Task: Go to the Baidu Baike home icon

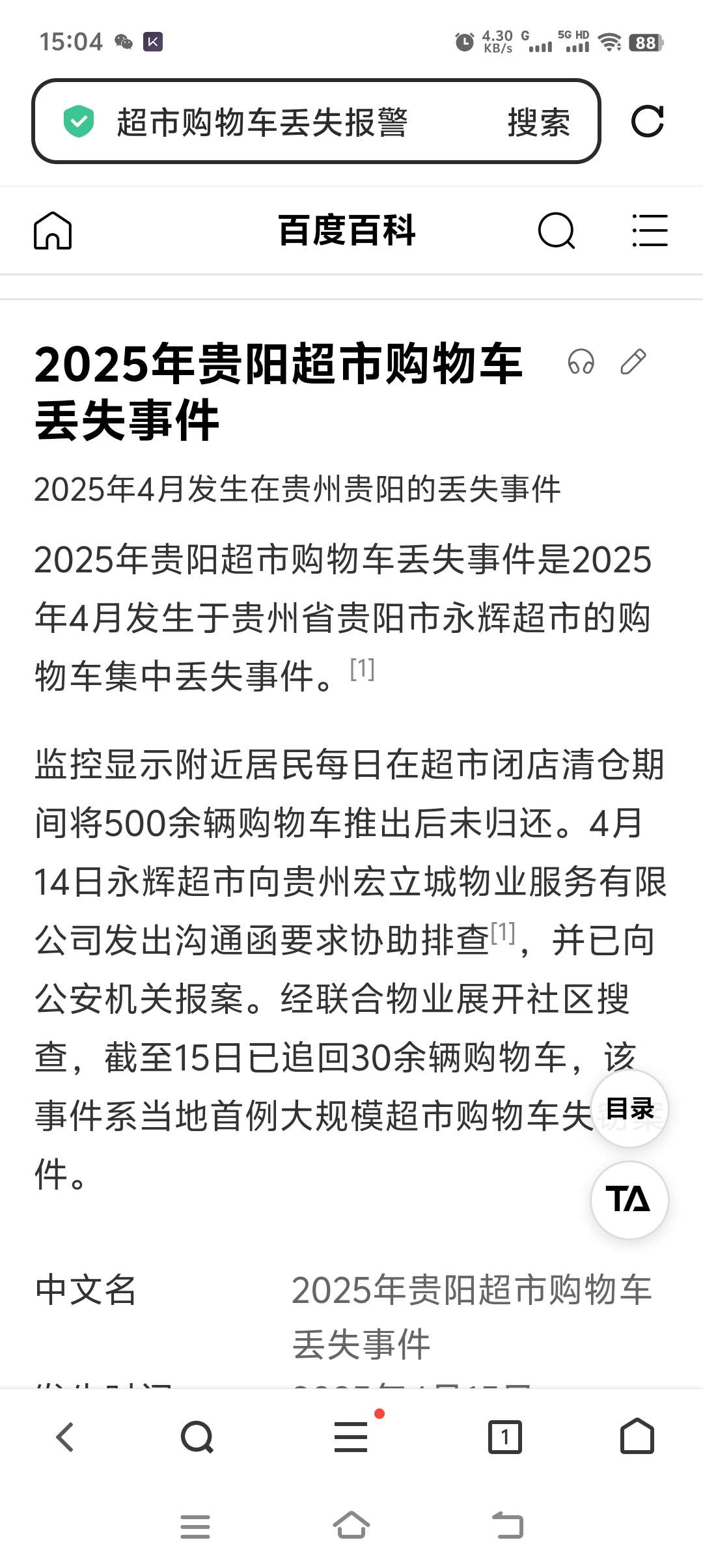Action: tap(53, 230)
